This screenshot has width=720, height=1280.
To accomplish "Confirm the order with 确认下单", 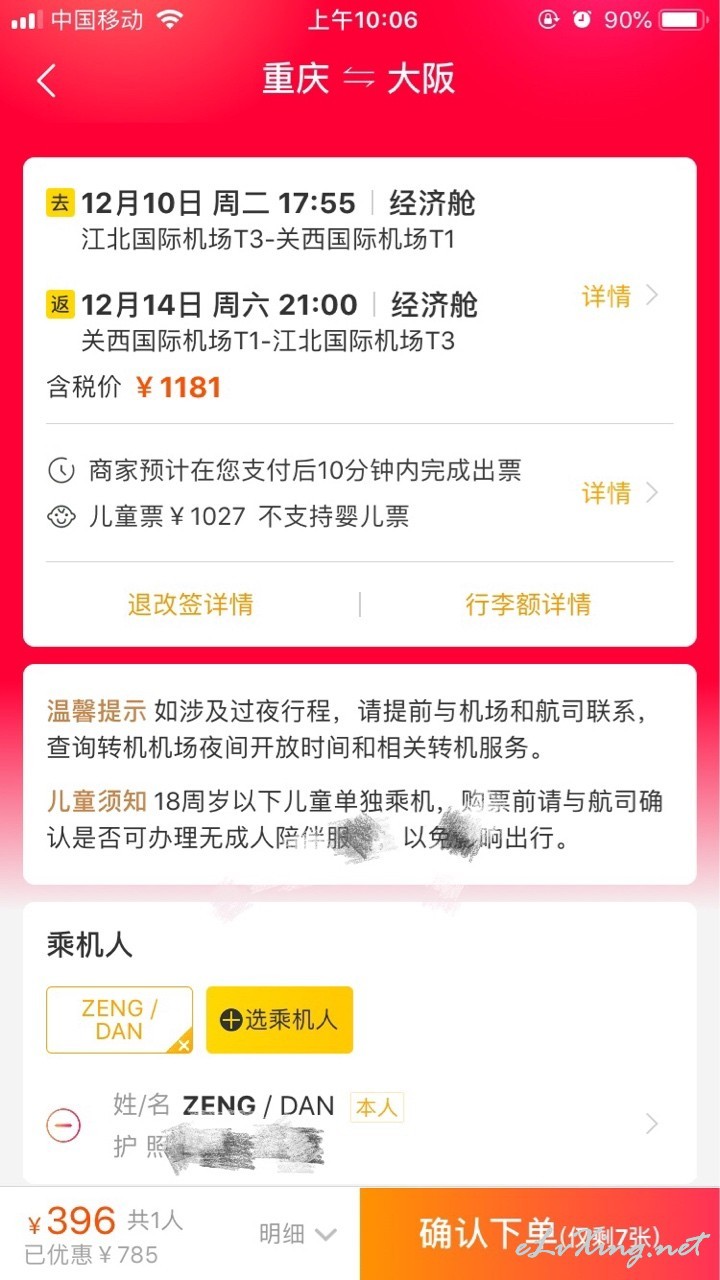I will [x=540, y=1234].
